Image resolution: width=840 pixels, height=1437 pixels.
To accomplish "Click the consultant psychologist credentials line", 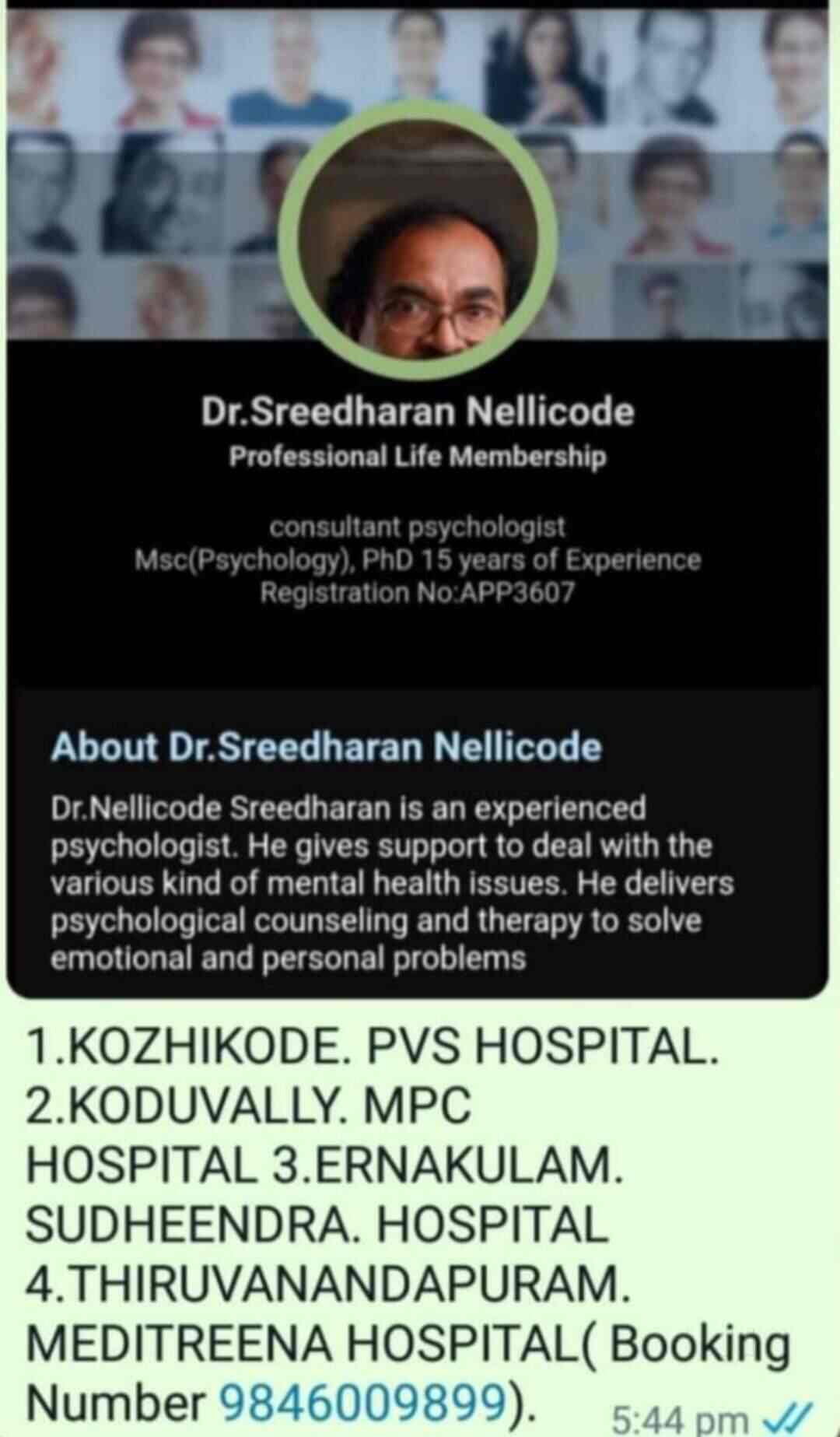I will click(418, 527).
